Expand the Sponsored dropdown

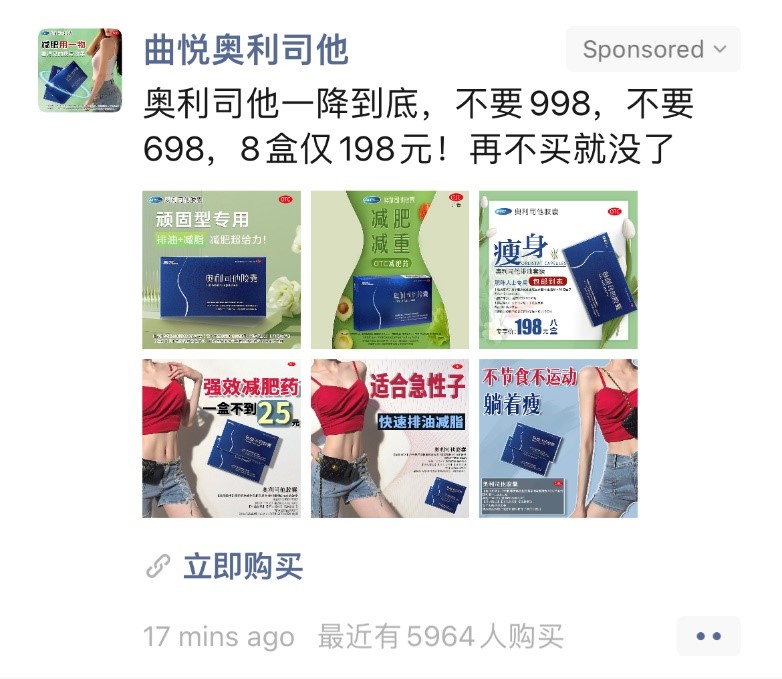click(653, 49)
